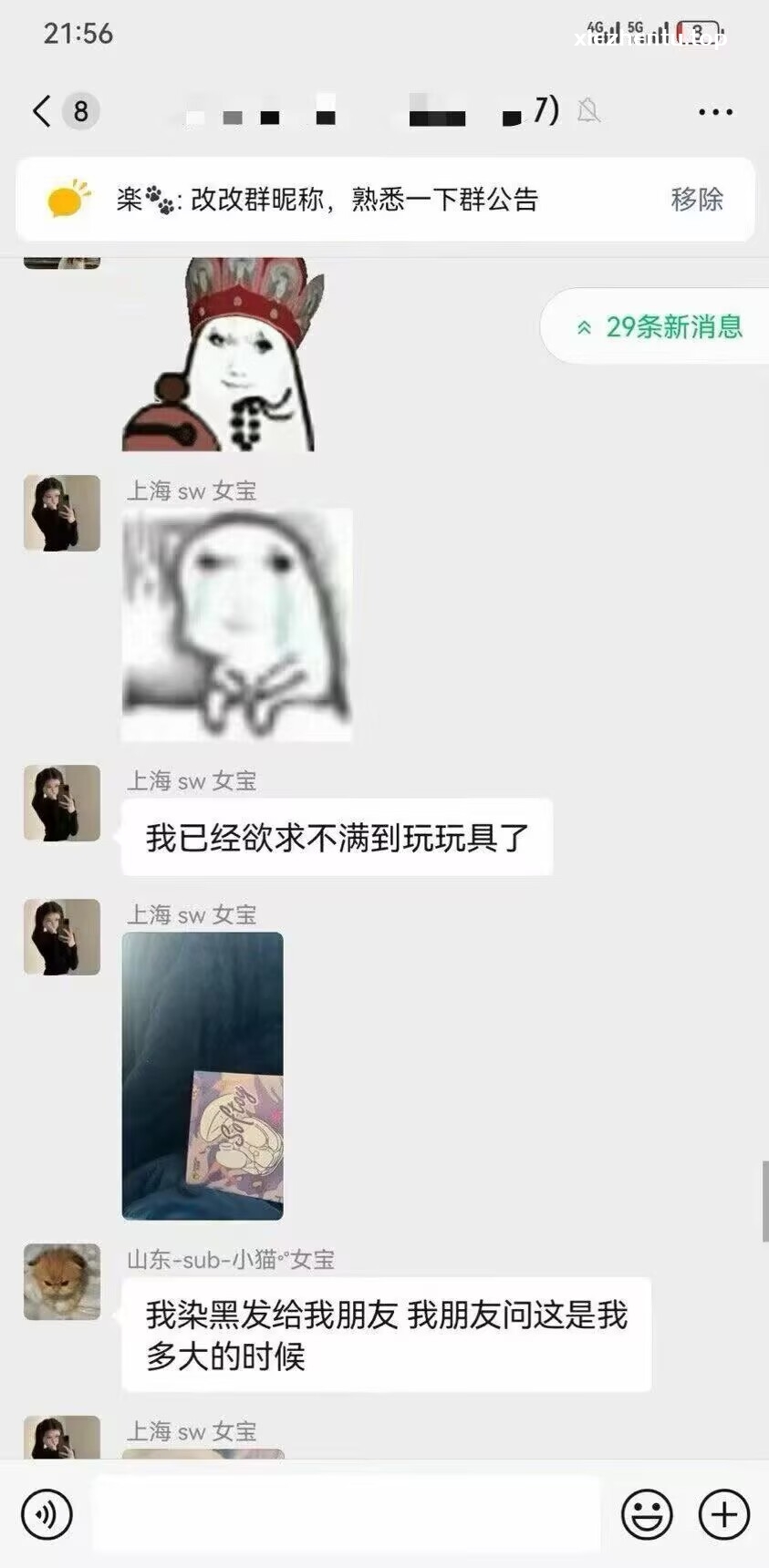
Task: Open profile of 山东-sub-小猫 via cat avatar
Action: click(62, 1281)
